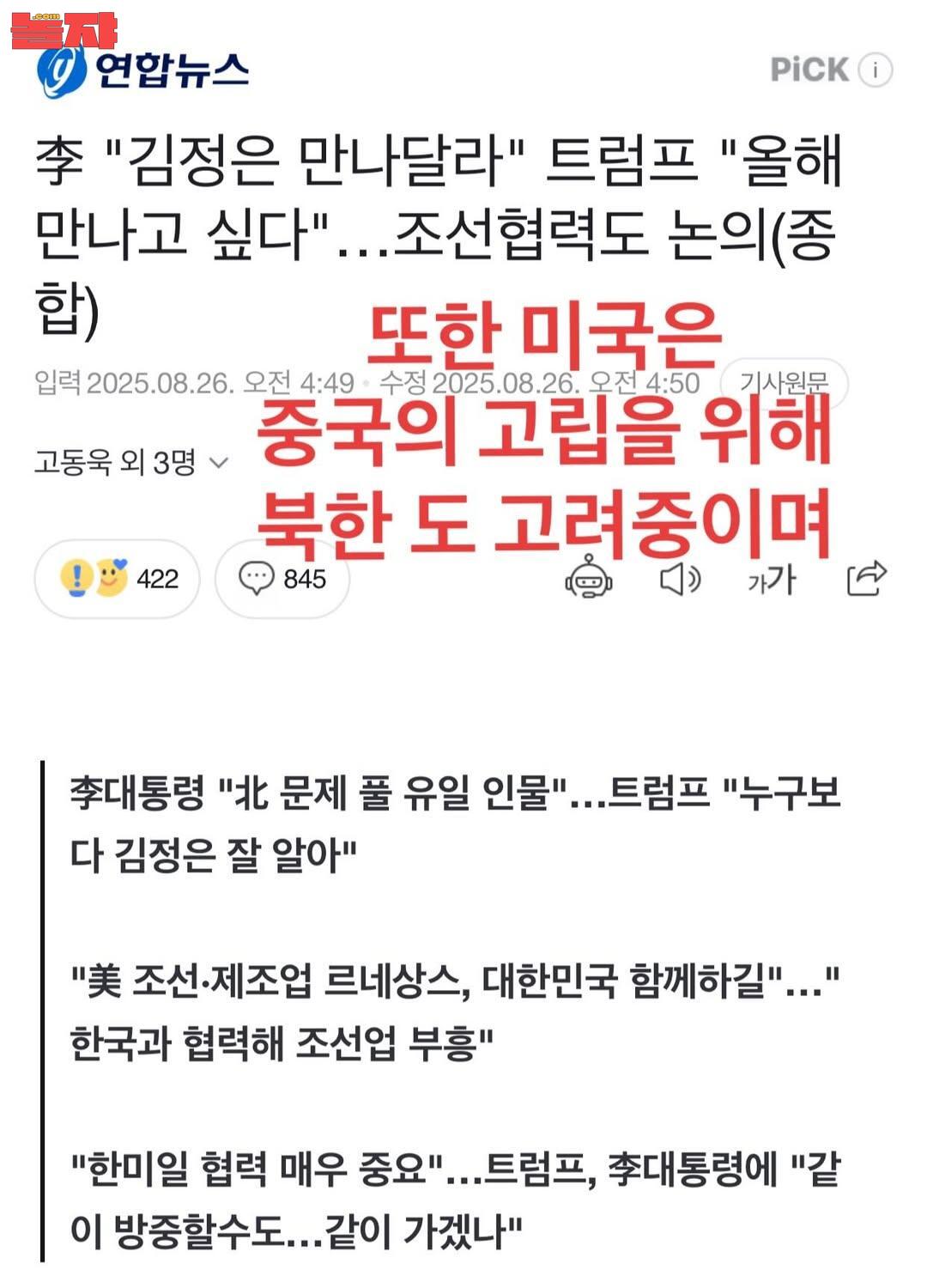This screenshot has width=927, height=1288.
Task: Change the font size with 가가
Action: click(x=771, y=580)
